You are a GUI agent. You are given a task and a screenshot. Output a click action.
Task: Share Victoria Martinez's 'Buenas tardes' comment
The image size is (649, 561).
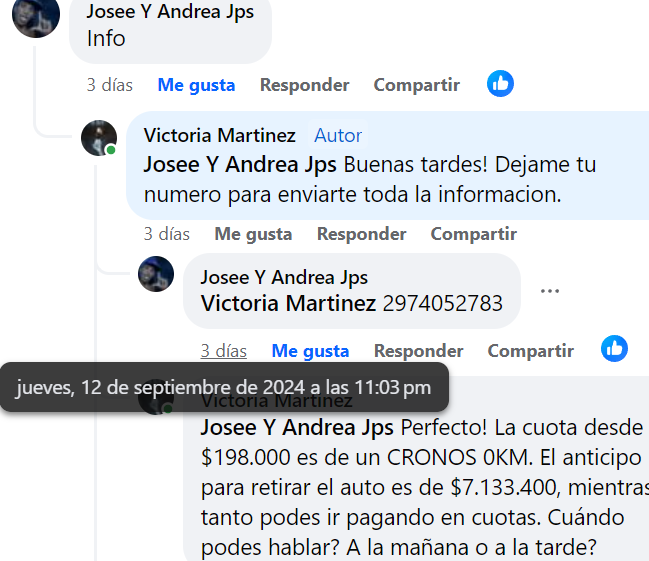point(473,234)
